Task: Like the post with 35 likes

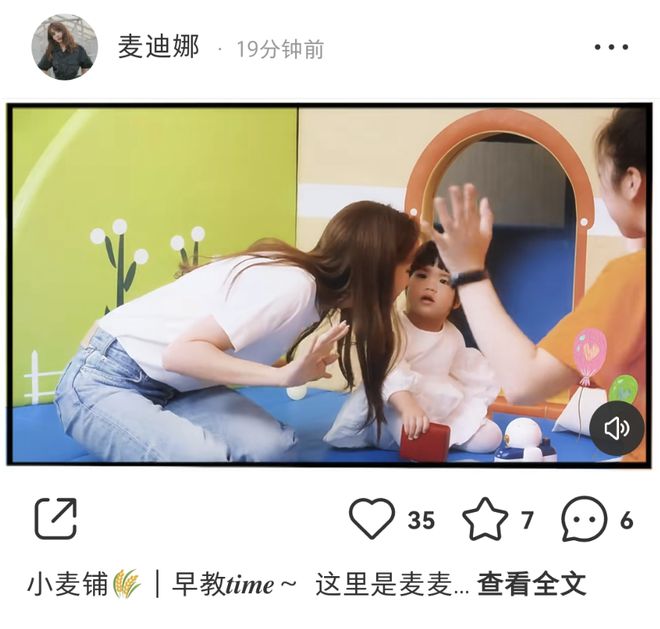Action: (x=372, y=519)
